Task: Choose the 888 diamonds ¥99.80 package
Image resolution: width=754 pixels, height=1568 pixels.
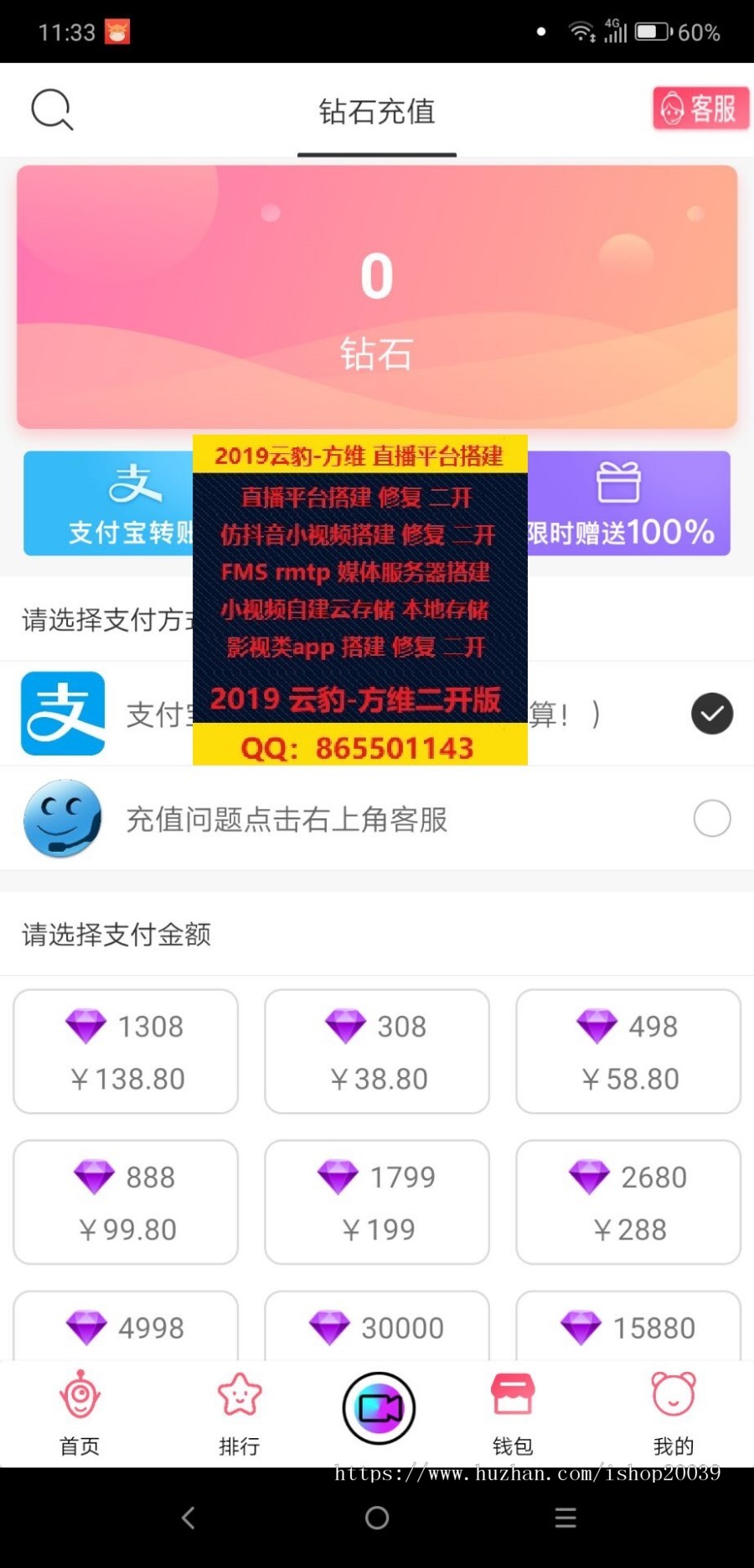Action: [126, 1202]
